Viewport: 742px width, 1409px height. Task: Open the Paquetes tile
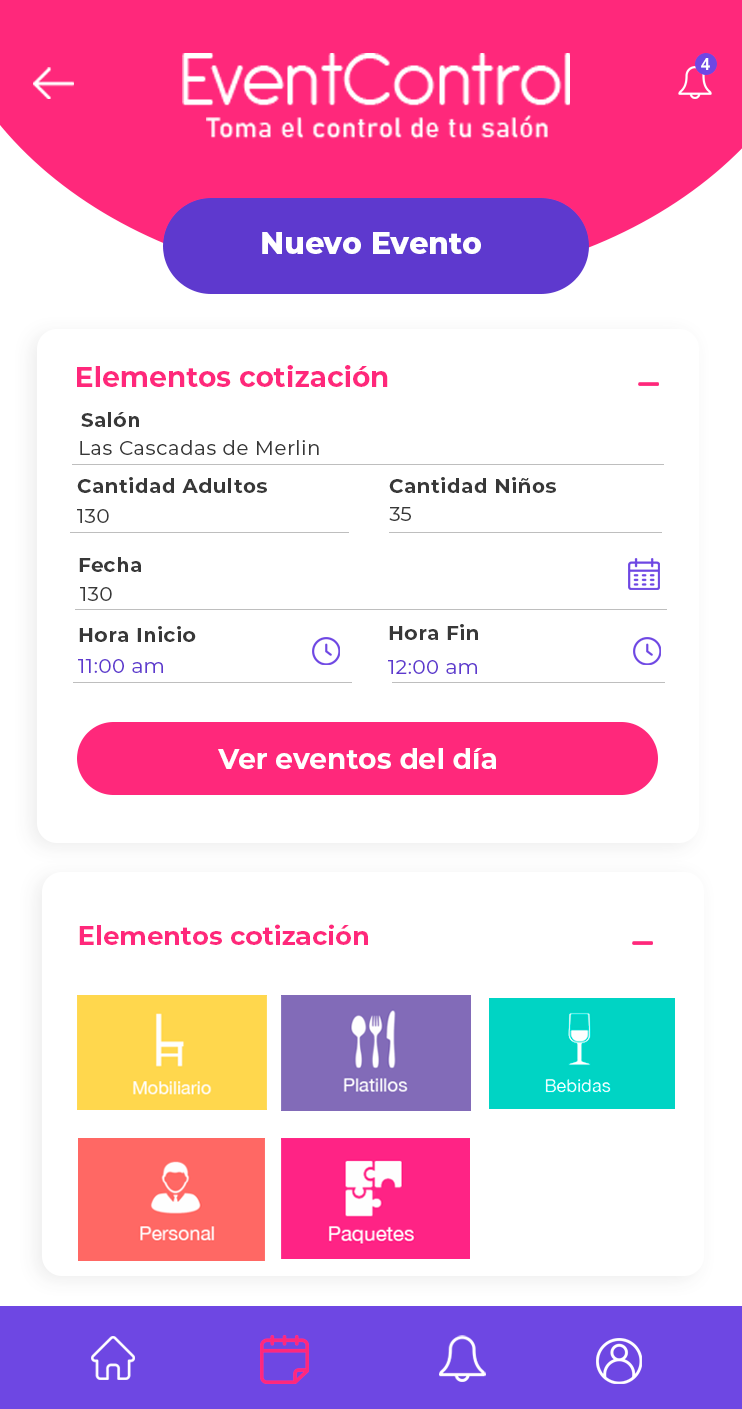point(375,1198)
